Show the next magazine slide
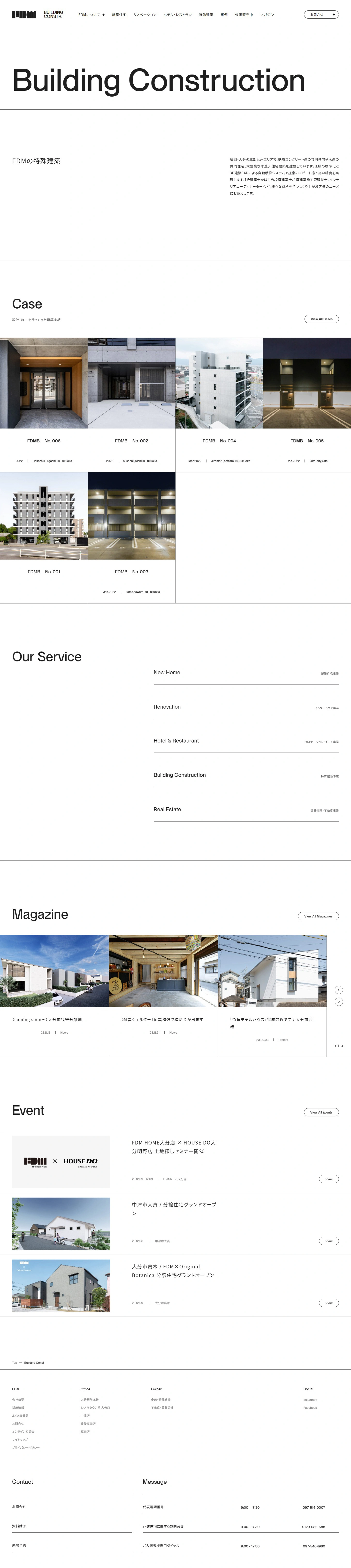 pyautogui.click(x=339, y=1002)
